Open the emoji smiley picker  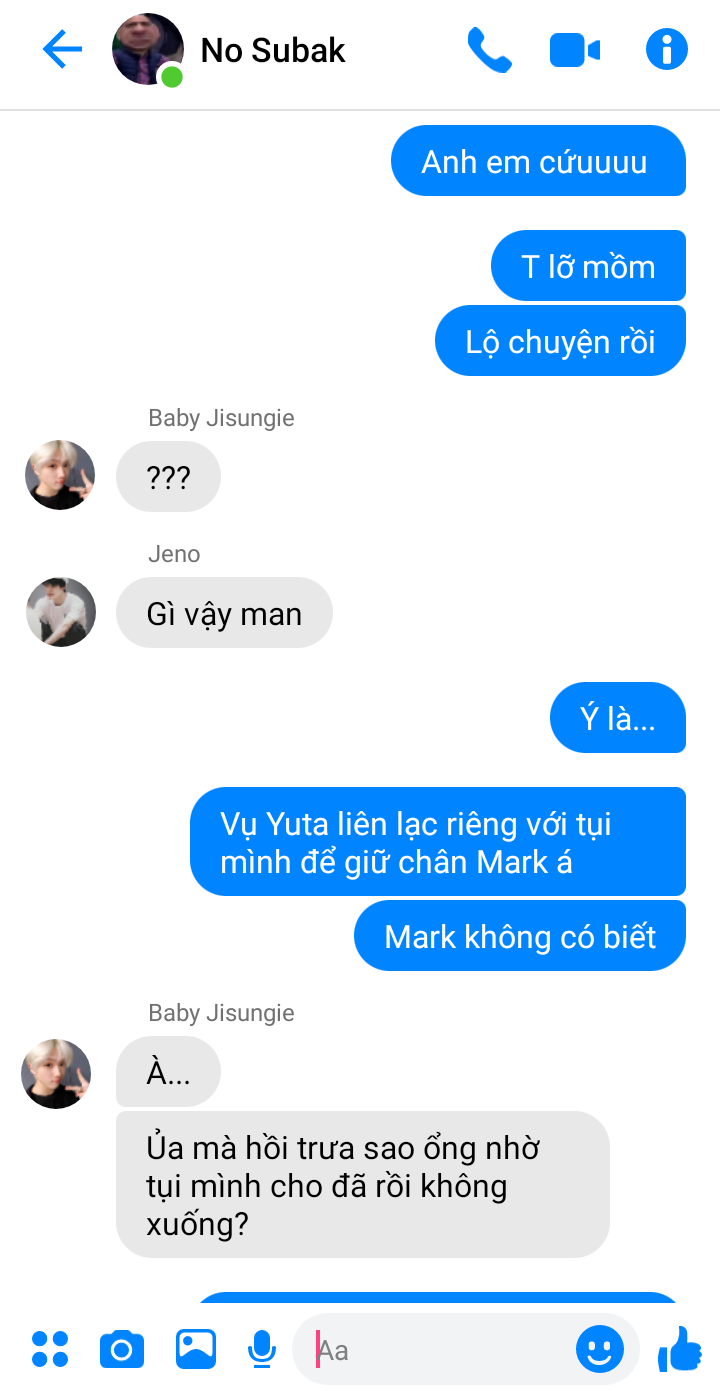(x=600, y=1350)
